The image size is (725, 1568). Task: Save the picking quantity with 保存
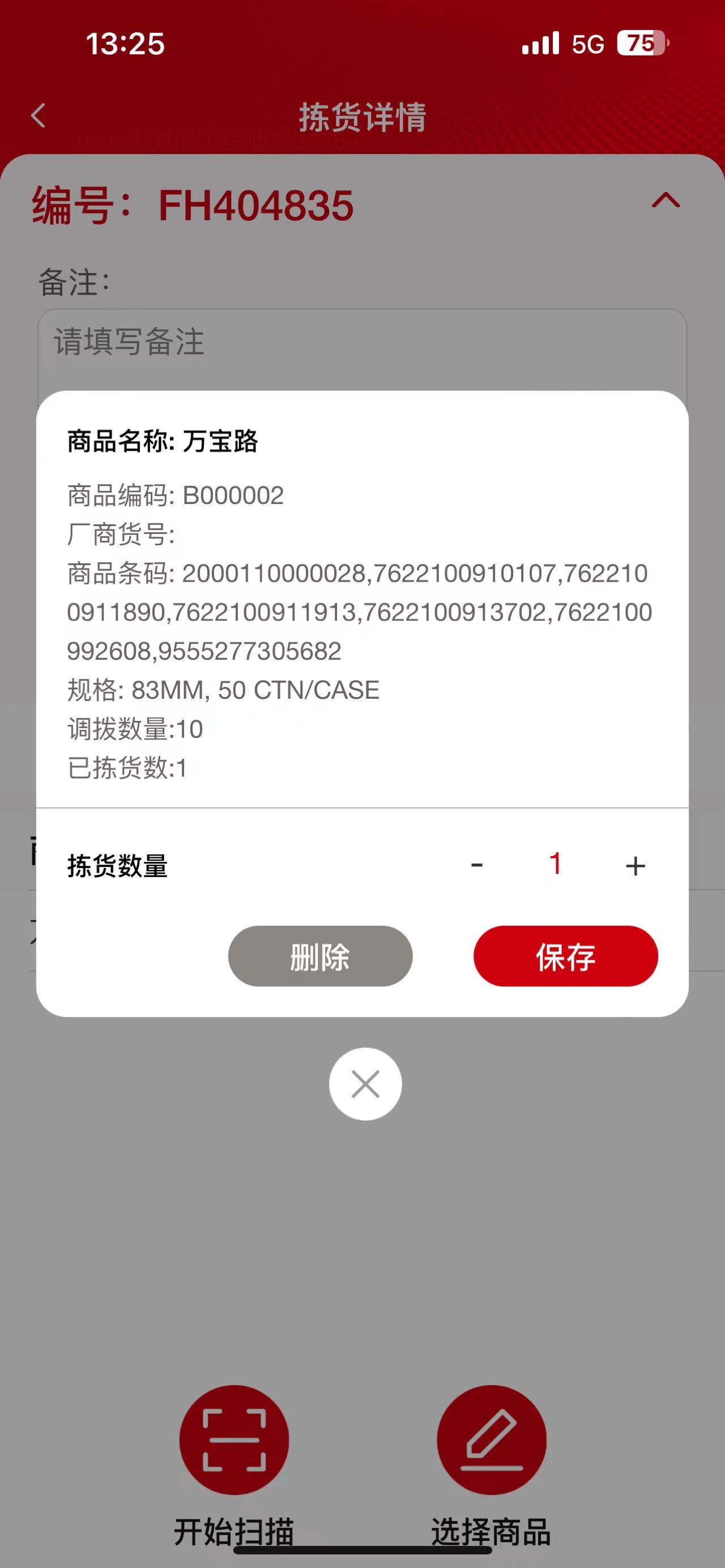click(x=565, y=956)
